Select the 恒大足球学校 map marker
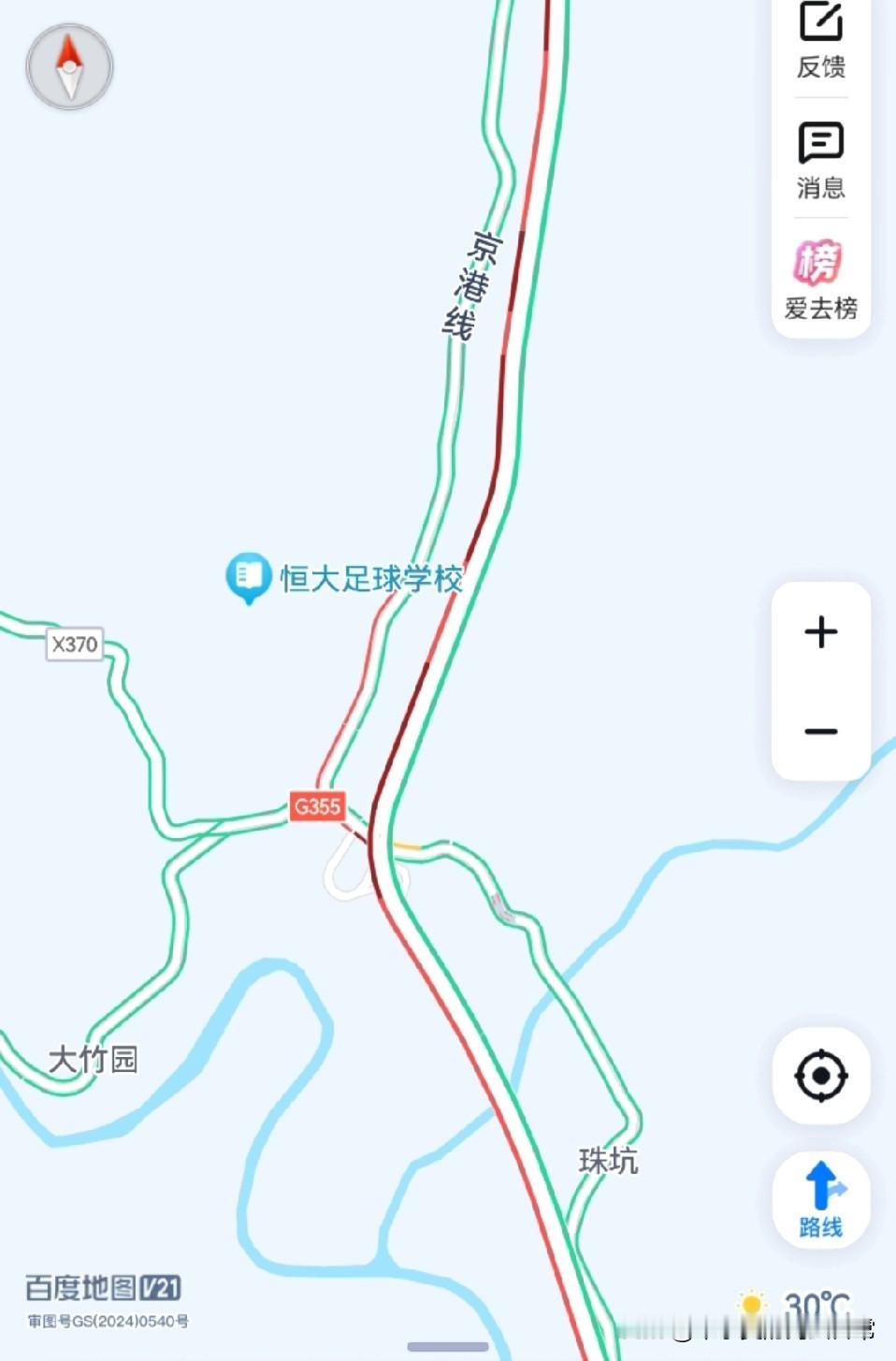The width and height of the screenshot is (896, 1361). [x=249, y=577]
